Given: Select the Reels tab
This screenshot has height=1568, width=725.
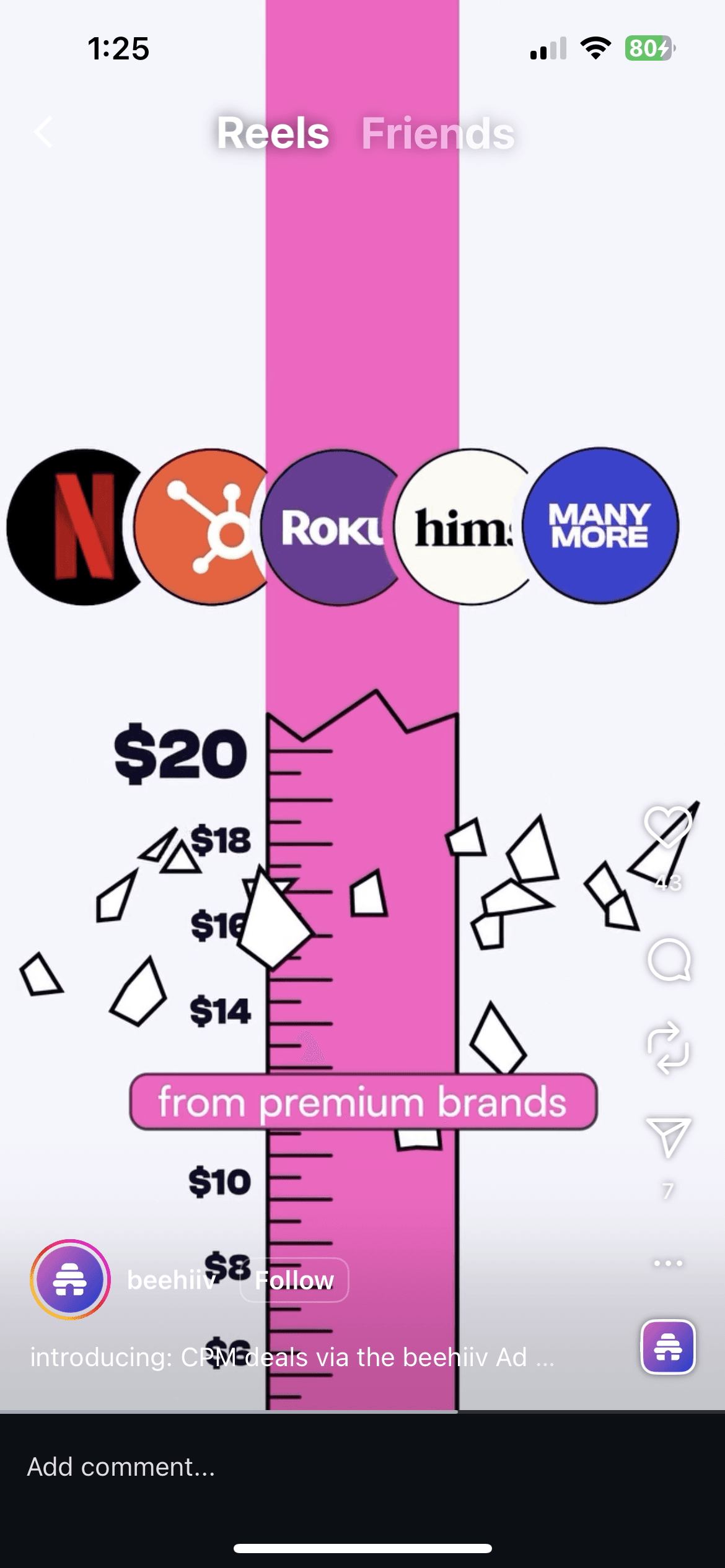Looking at the screenshot, I should (273, 133).
